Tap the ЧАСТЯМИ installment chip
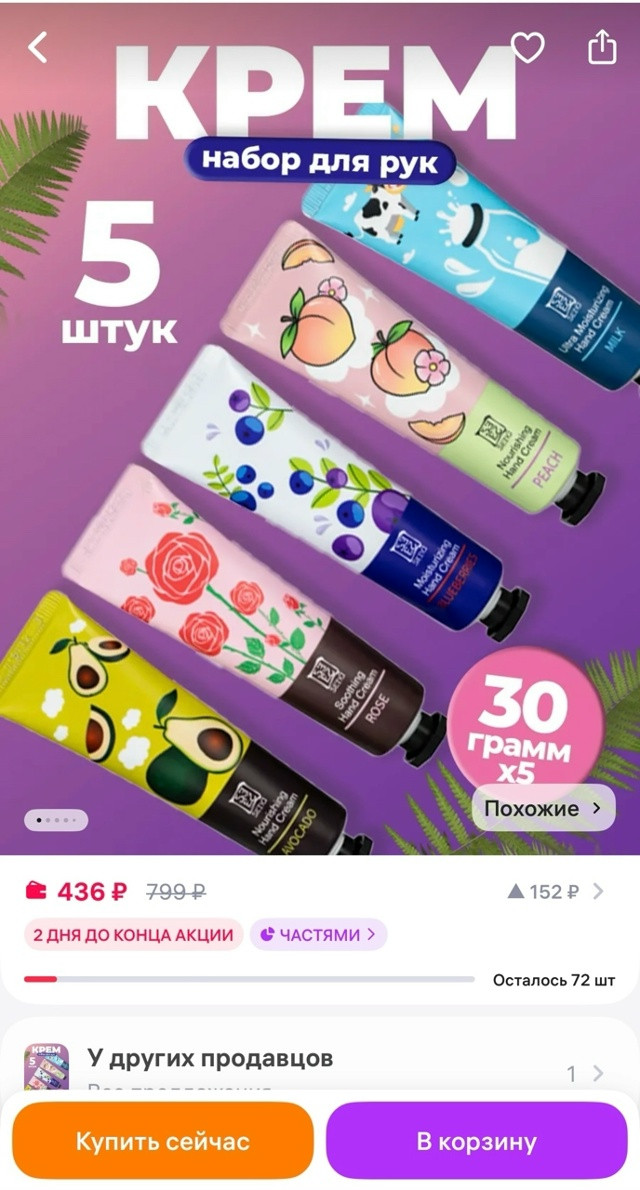 pyautogui.click(x=319, y=935)
